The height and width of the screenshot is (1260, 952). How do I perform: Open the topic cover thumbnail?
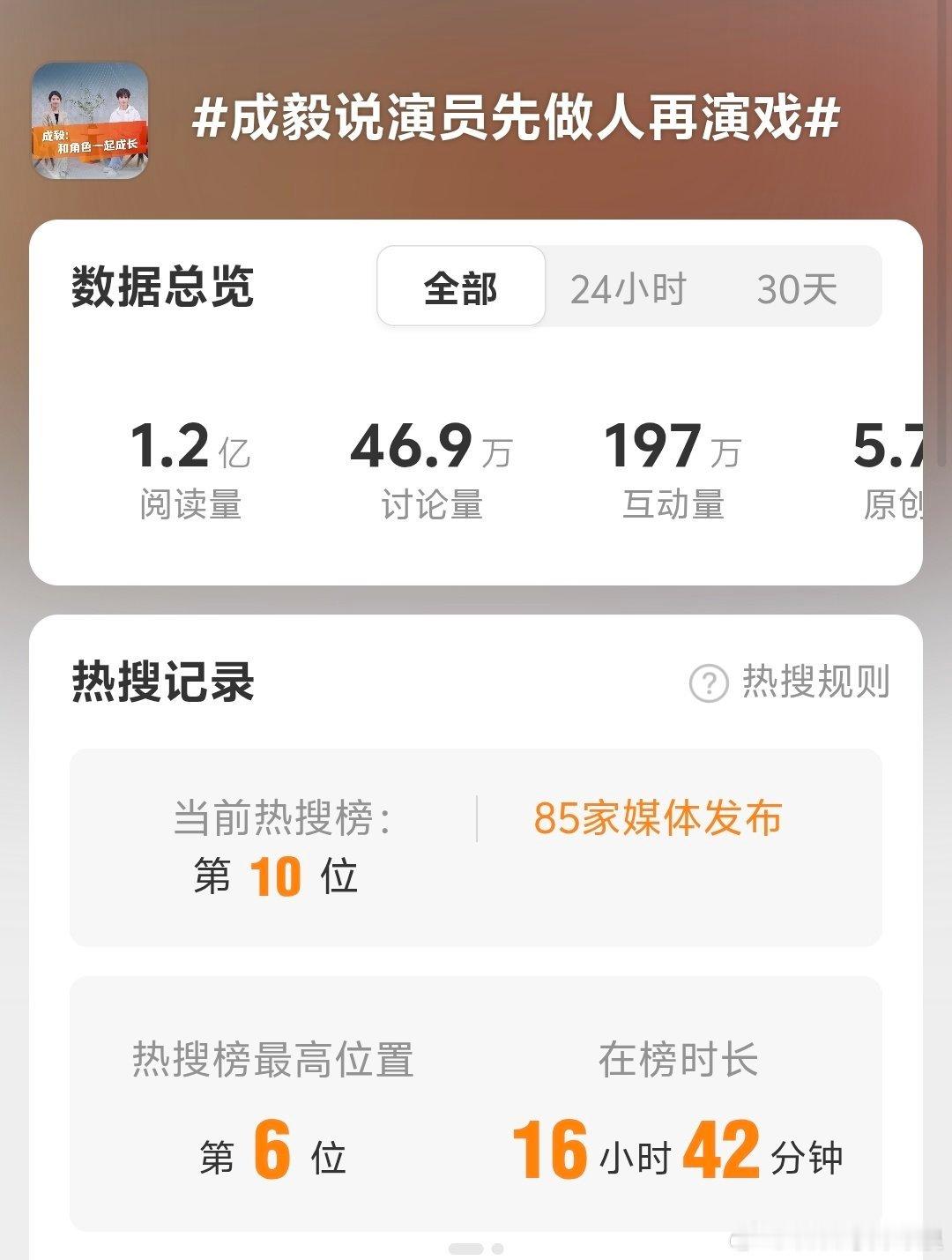coord(90,121)
